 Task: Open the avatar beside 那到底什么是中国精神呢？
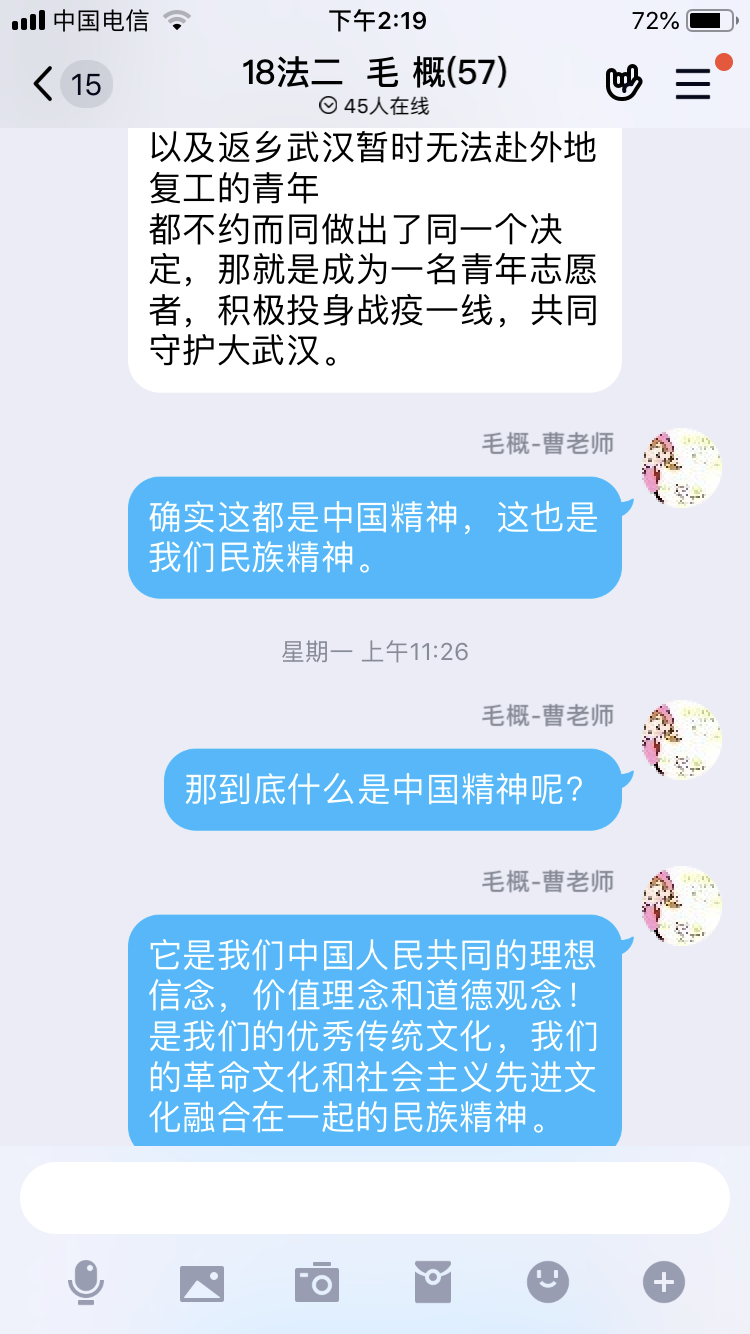[682, 740]
